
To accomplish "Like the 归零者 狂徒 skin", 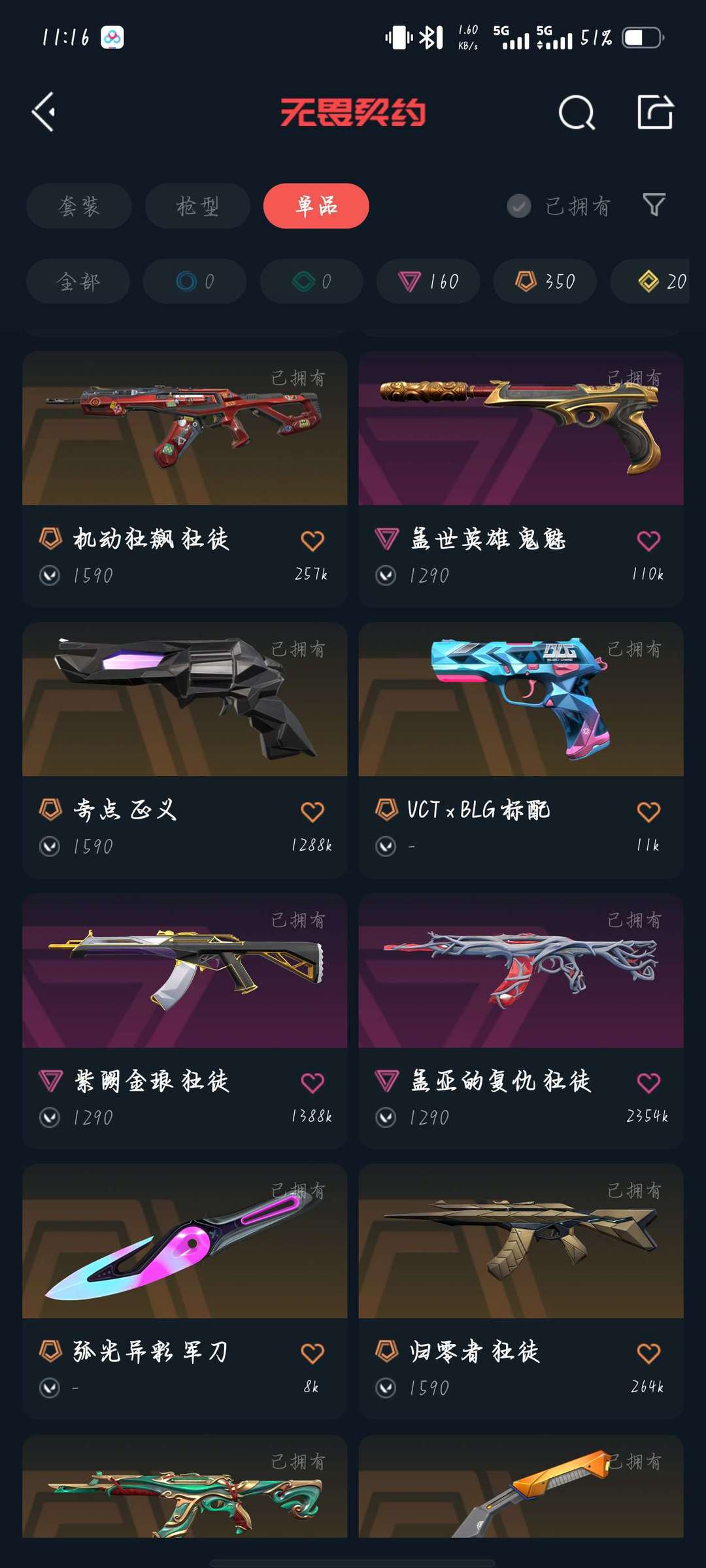I will 648,1354.
